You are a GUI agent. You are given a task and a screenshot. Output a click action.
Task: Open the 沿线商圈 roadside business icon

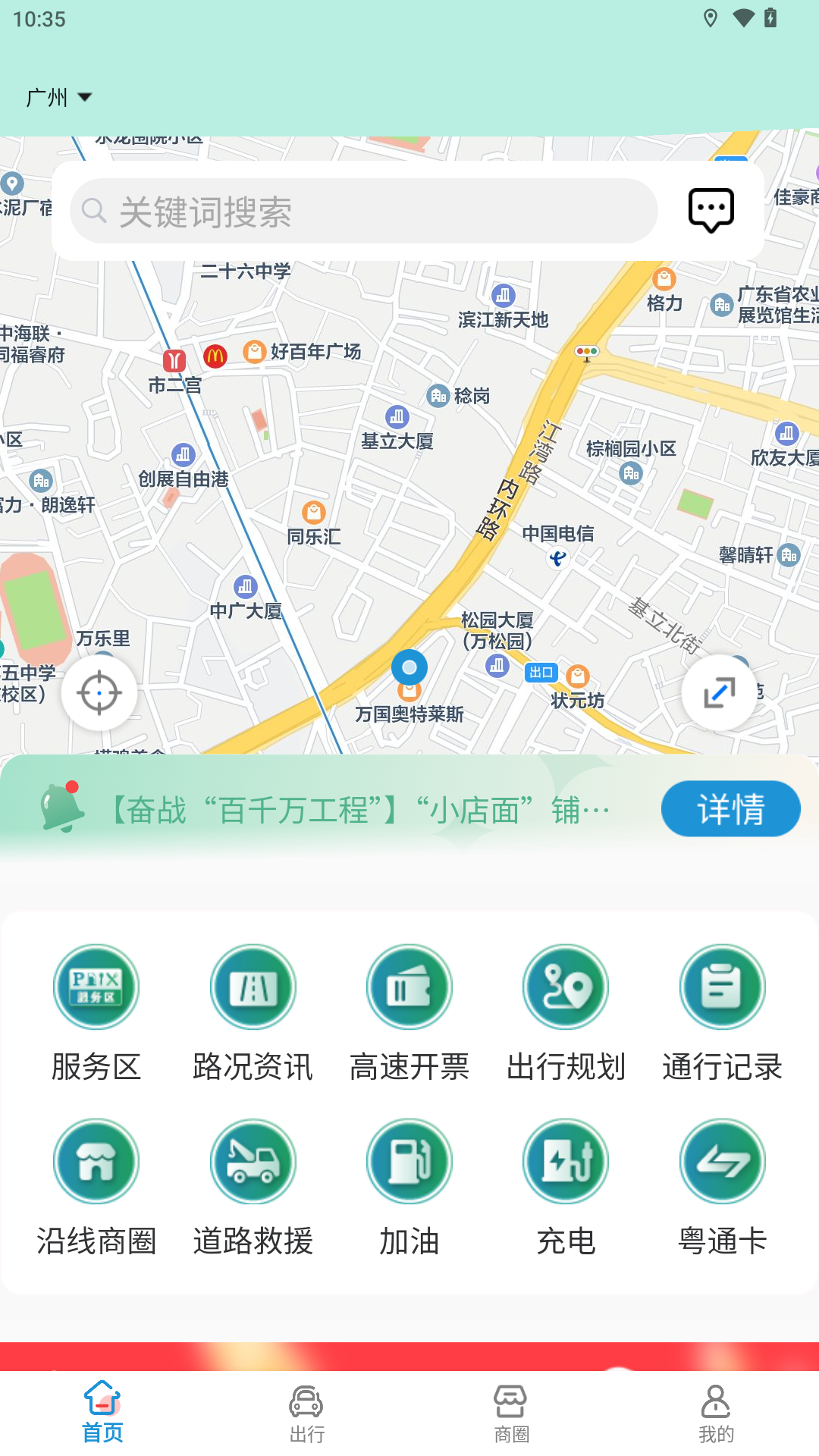[x=96, y=1161]
